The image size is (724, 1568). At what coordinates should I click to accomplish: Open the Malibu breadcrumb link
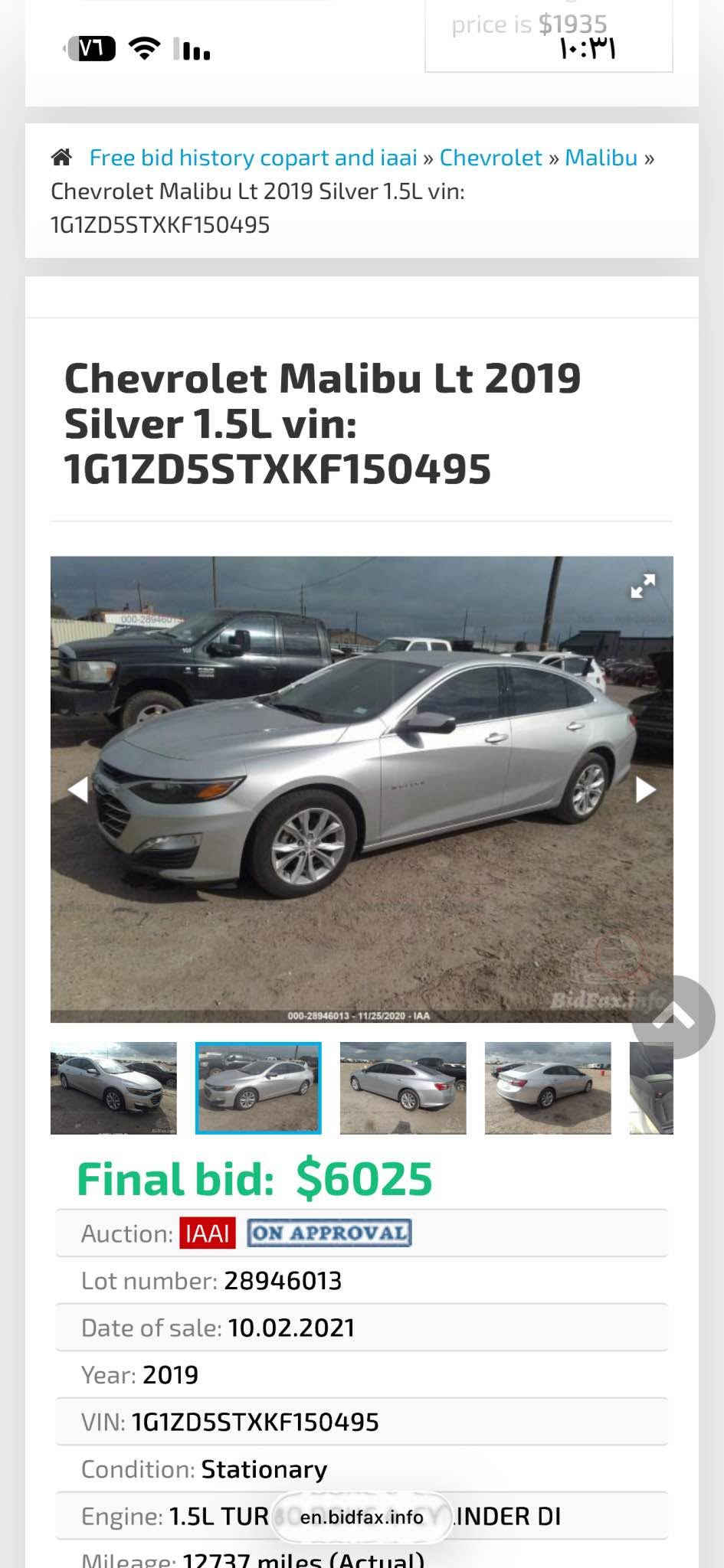(601, 158)
